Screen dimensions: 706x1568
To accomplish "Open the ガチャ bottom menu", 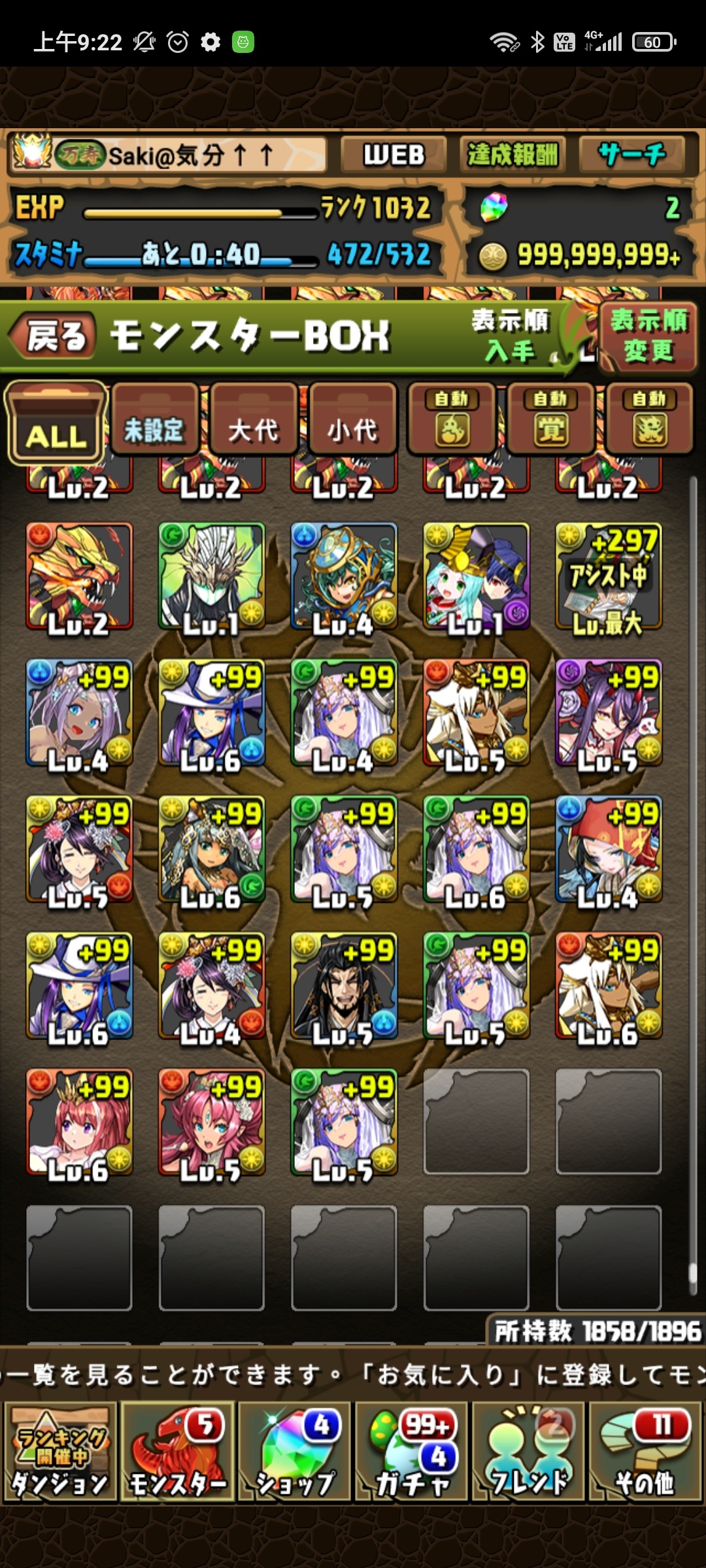I will (x=412, y=1452).
